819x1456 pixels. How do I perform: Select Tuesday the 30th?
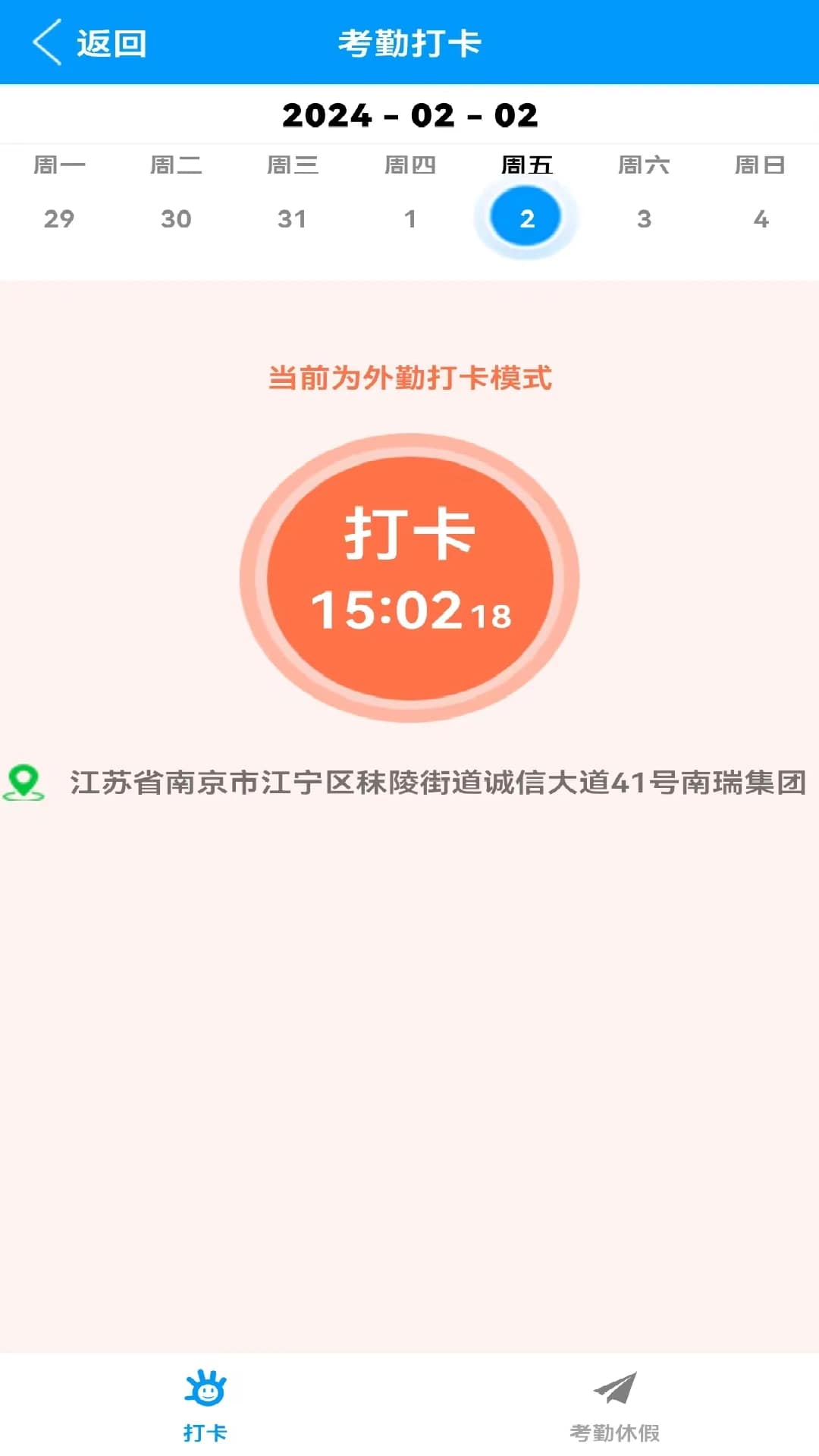click(176, 219)
